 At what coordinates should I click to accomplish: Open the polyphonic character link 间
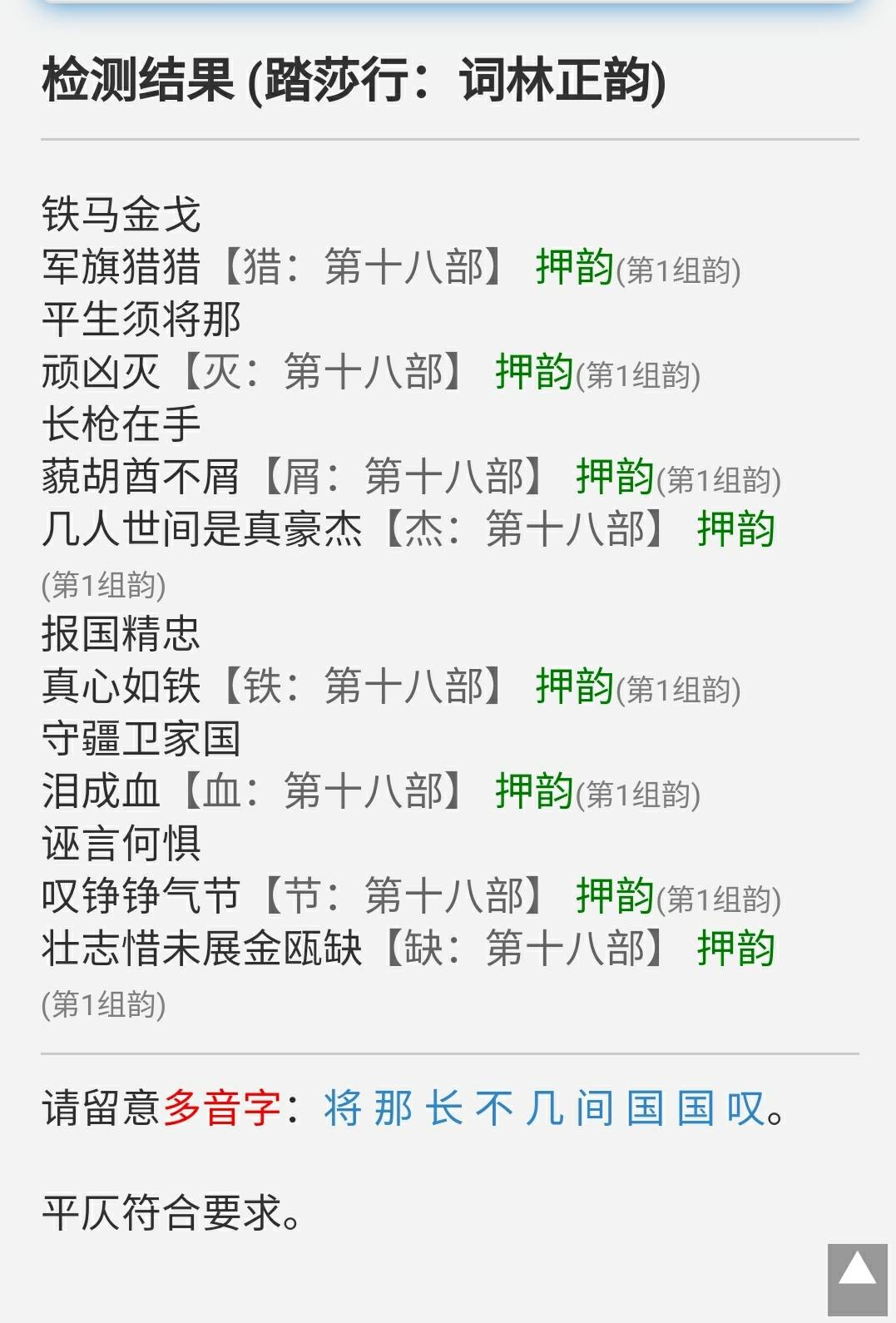[x=595, y=1109]
